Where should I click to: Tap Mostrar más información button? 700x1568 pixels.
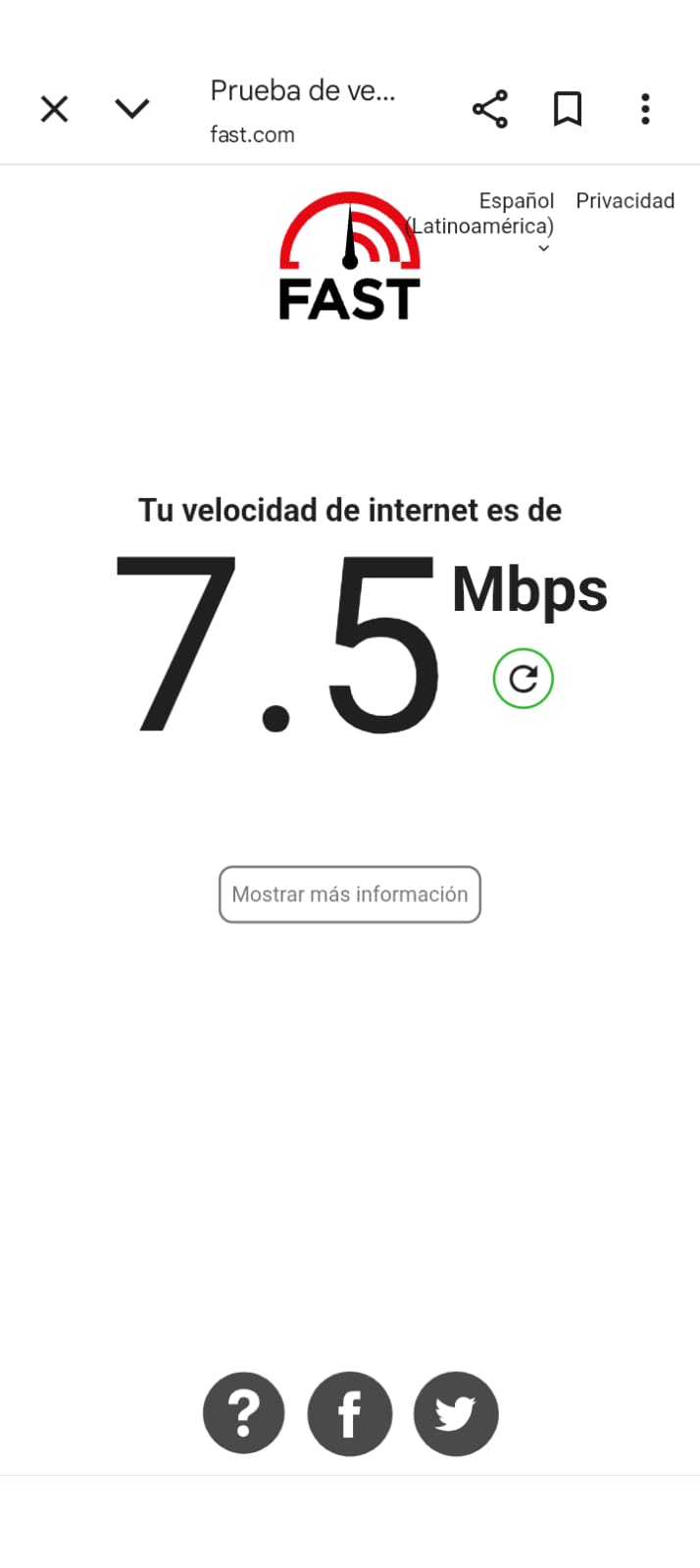pos(350,894)
